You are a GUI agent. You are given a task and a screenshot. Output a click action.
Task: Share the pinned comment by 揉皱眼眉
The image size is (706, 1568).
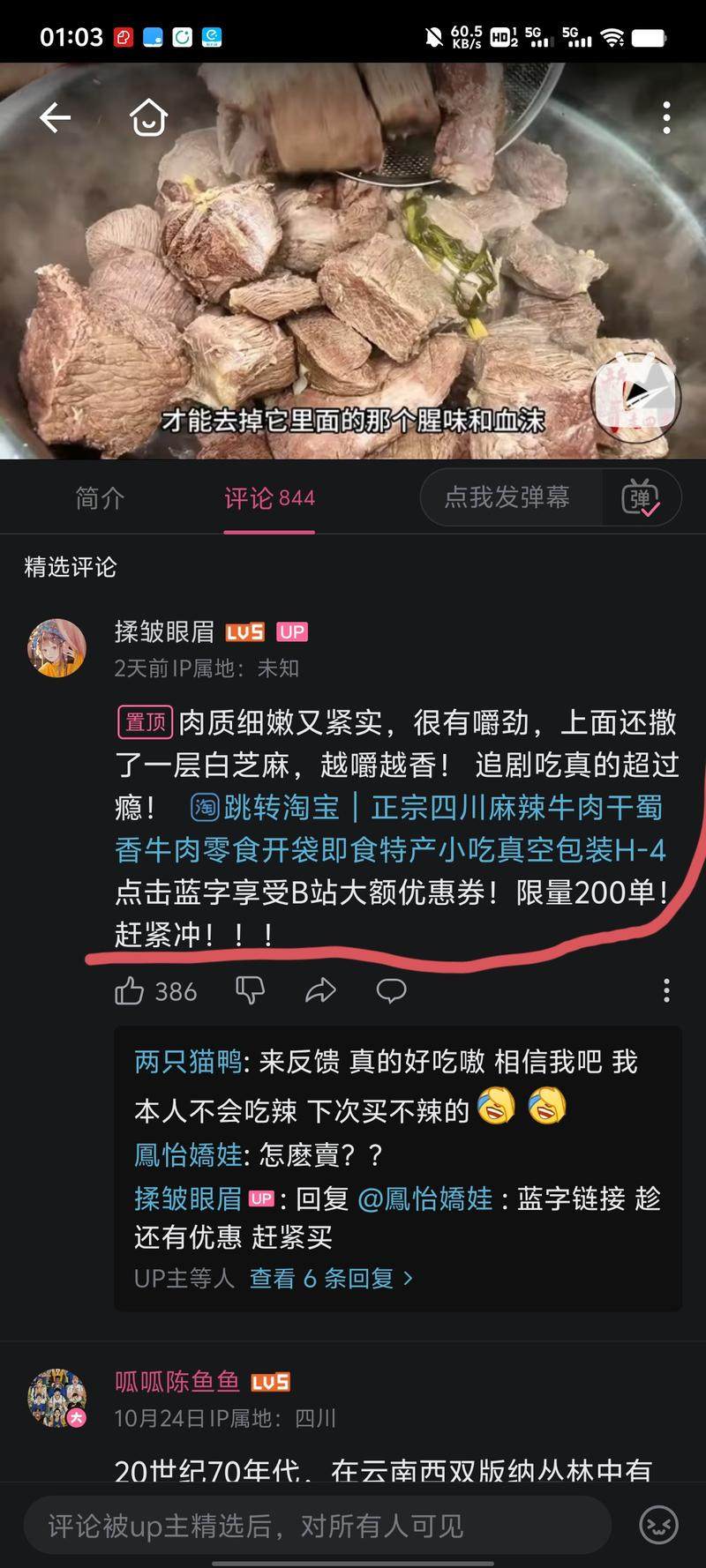click(320, 990)
